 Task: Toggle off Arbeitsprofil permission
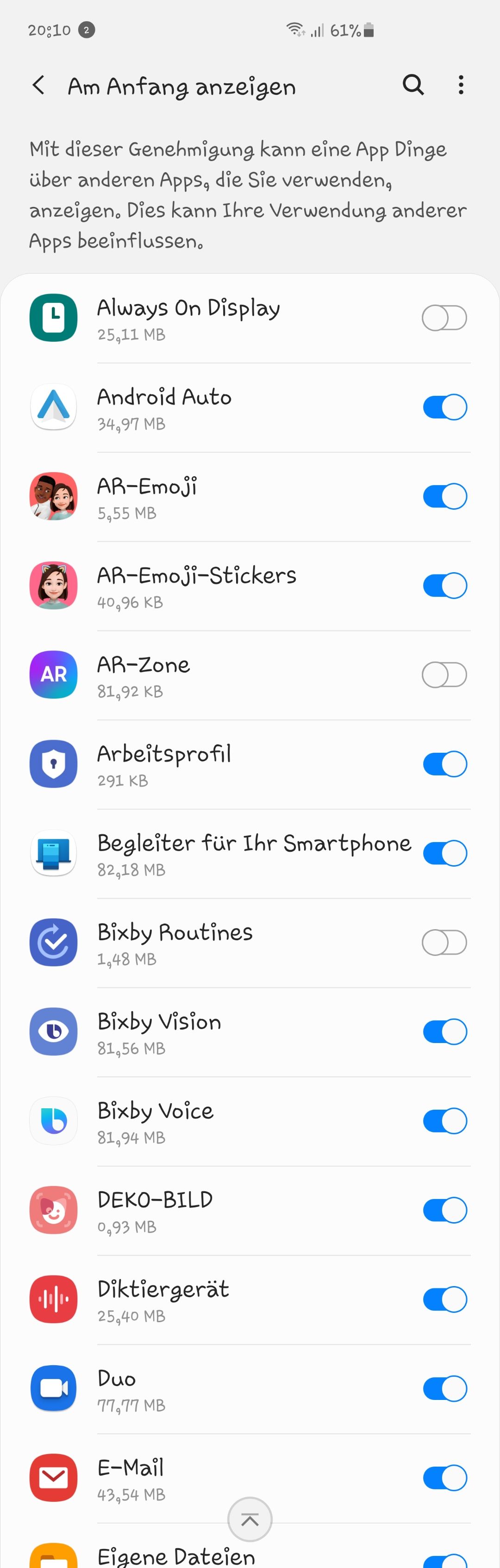[x=444, y=764]
